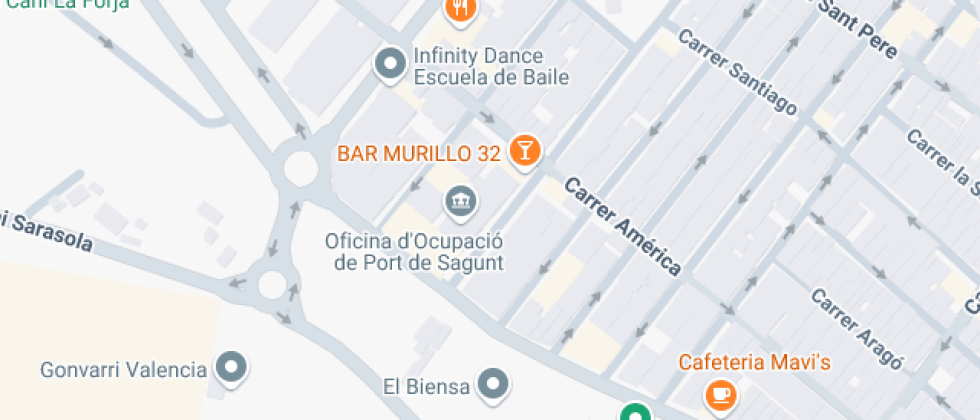
Task: Open the Infinity Dance Escuela de Baile marker
Action: click(x=388, y=64)
